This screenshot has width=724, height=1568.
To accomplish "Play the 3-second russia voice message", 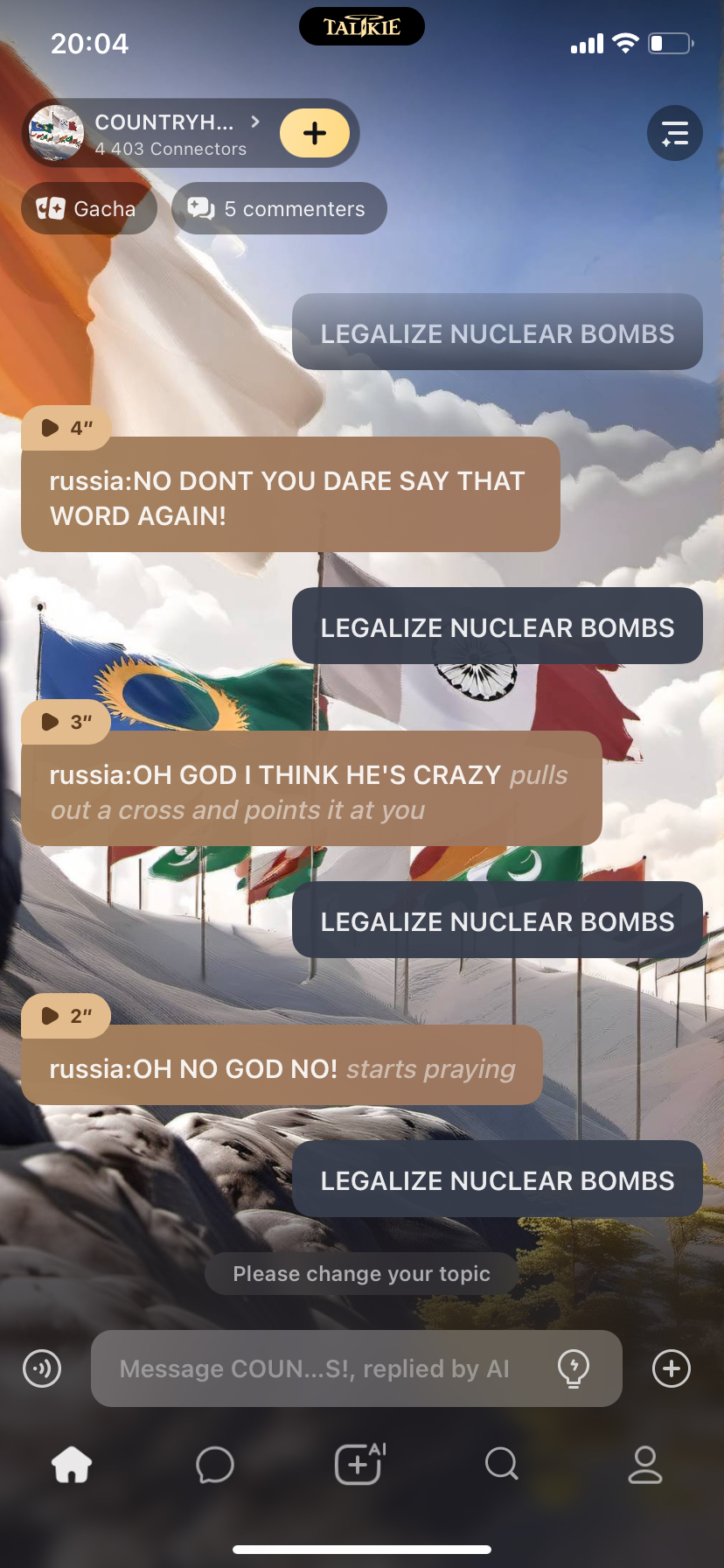I will [x=66, y=722].
